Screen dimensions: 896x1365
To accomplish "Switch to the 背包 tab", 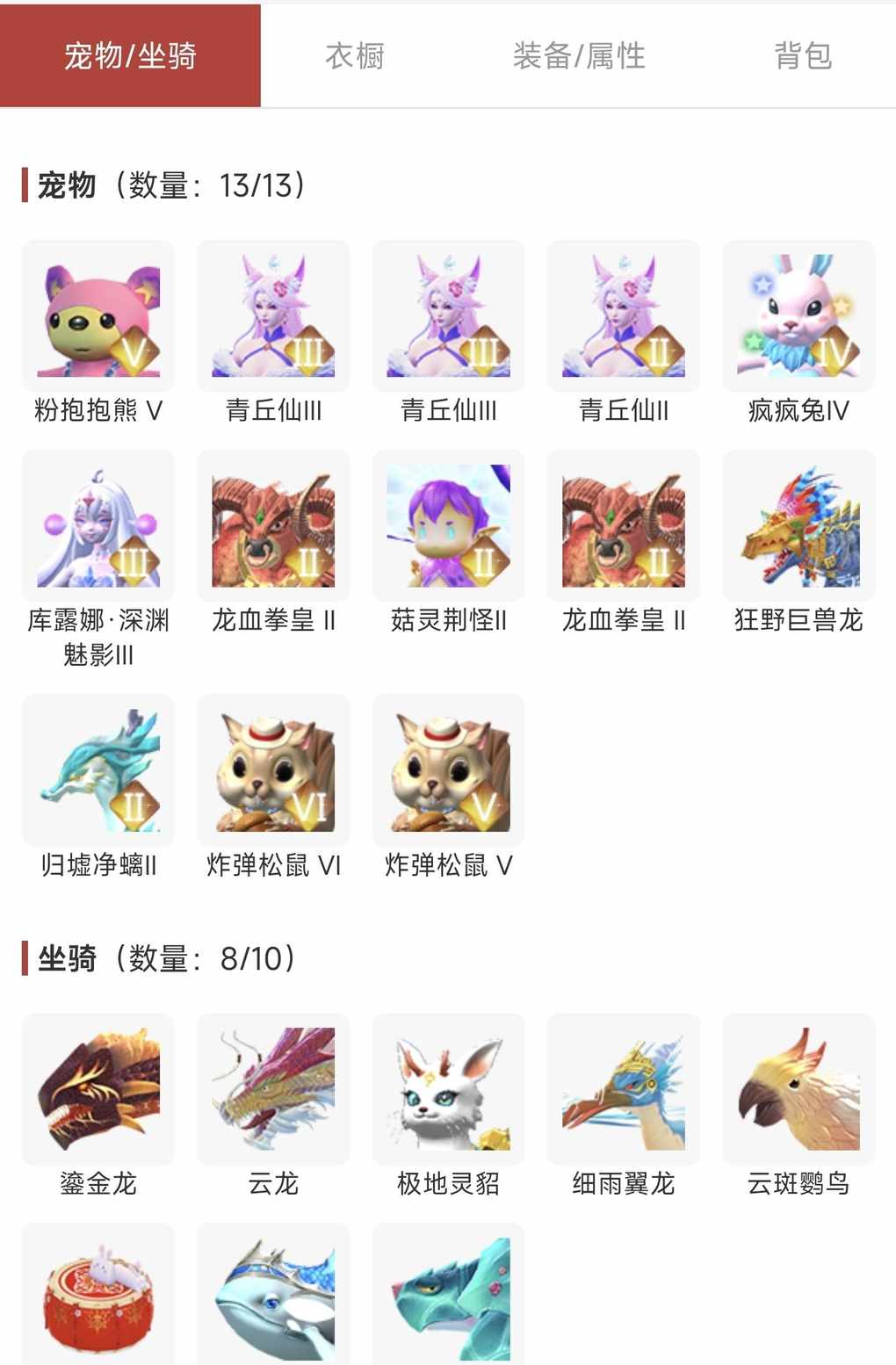I will 802,55.
